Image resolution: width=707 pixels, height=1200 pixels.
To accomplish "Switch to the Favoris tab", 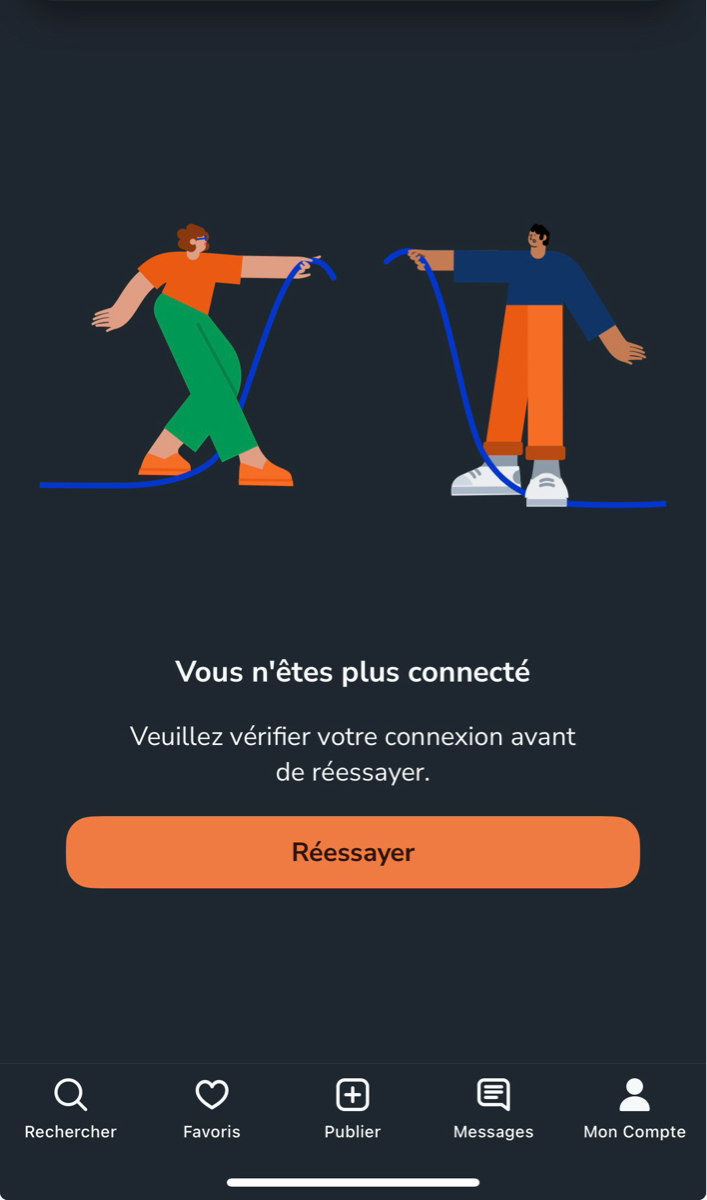I will click(211, 1108).
